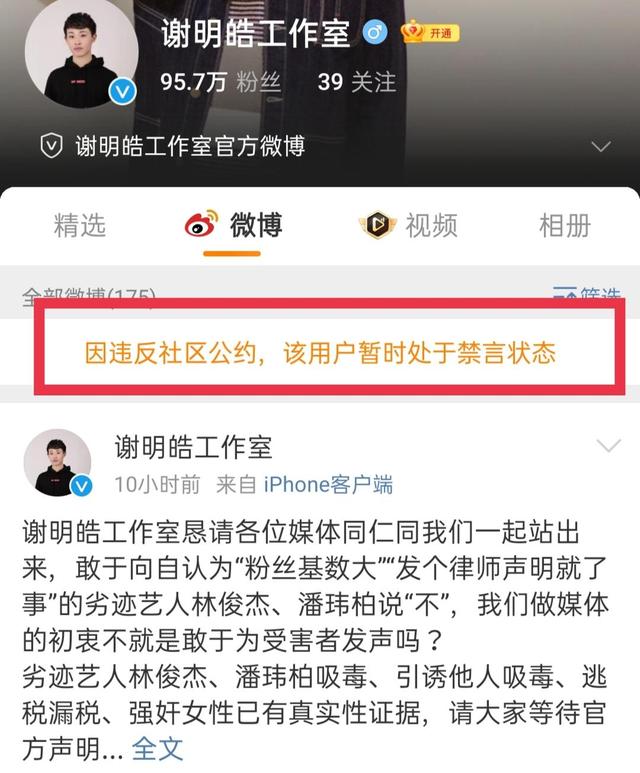
Task: Expand the 官方微博 profile details chevron
Action: [601, 147]
